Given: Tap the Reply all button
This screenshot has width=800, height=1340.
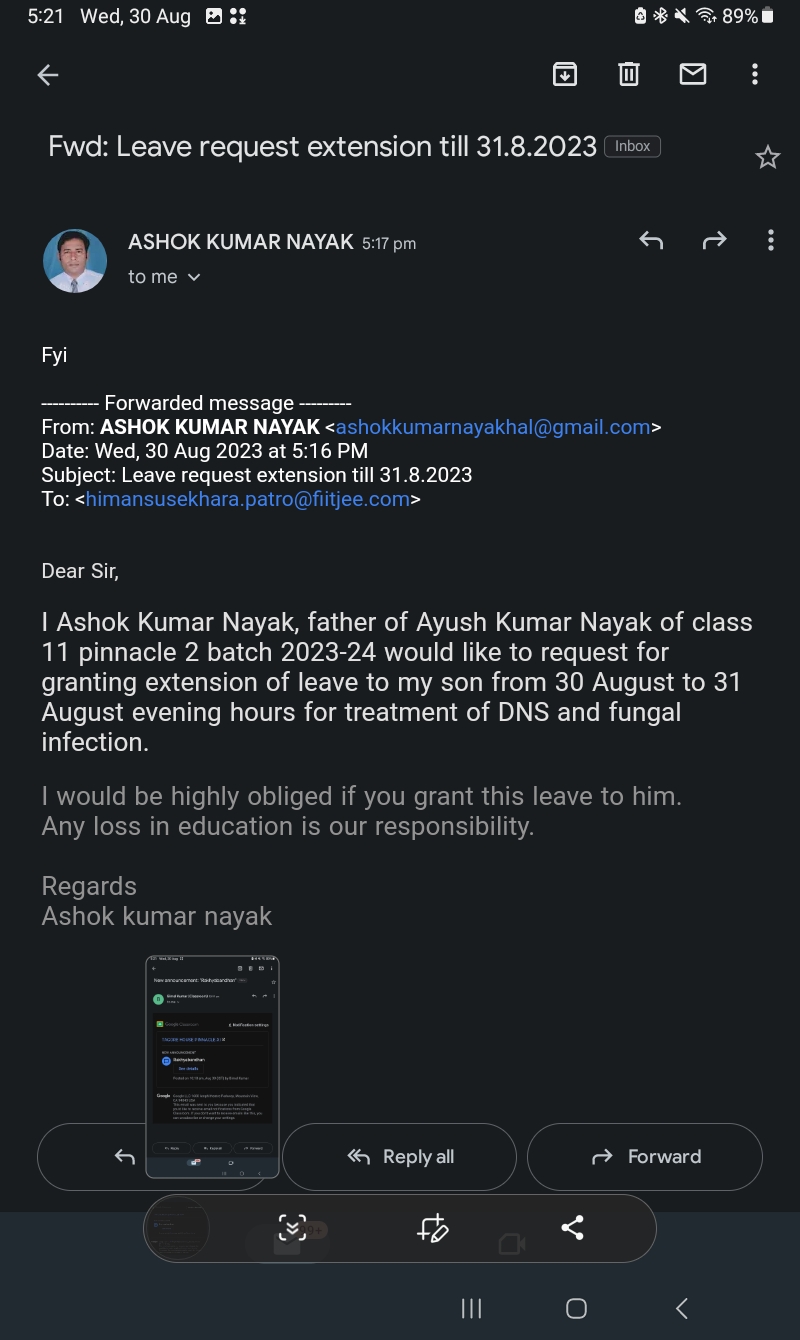Looking at the screenshot, I should pyautogui.click(x=400, y=1157).
